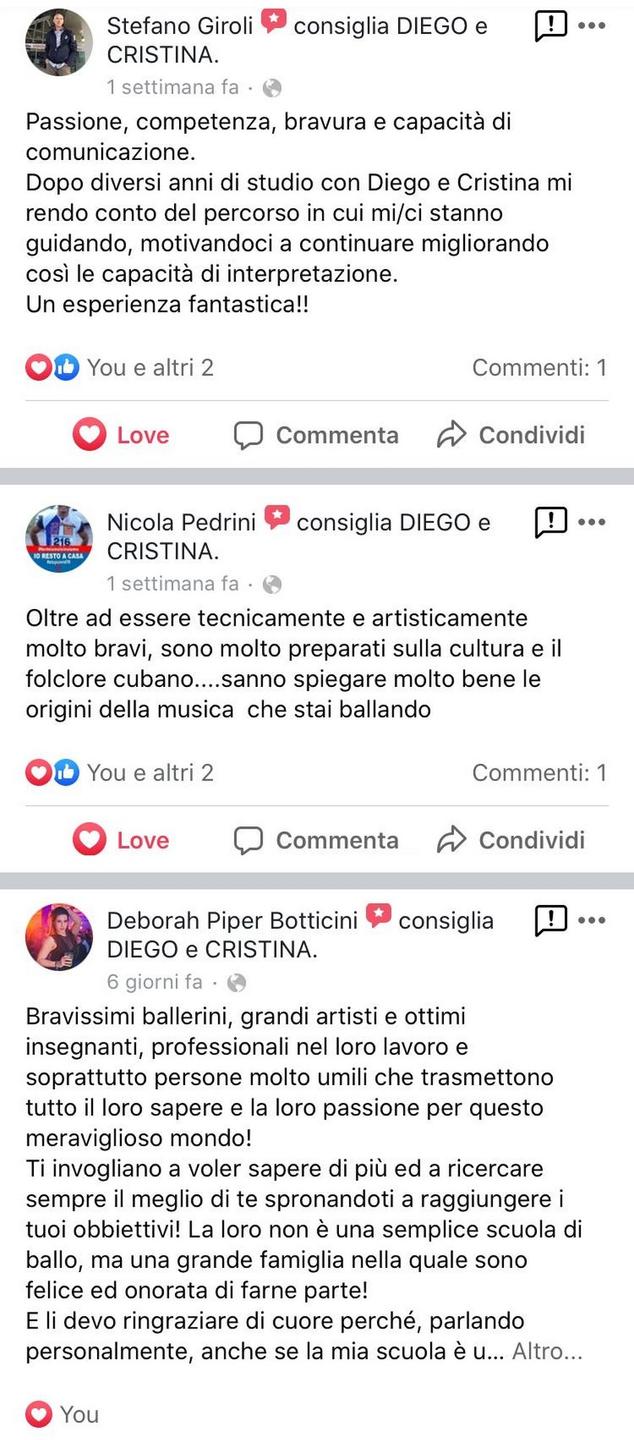Report Stefano Giroli's recommendation
634x1440 pixels.
(551, 26)
